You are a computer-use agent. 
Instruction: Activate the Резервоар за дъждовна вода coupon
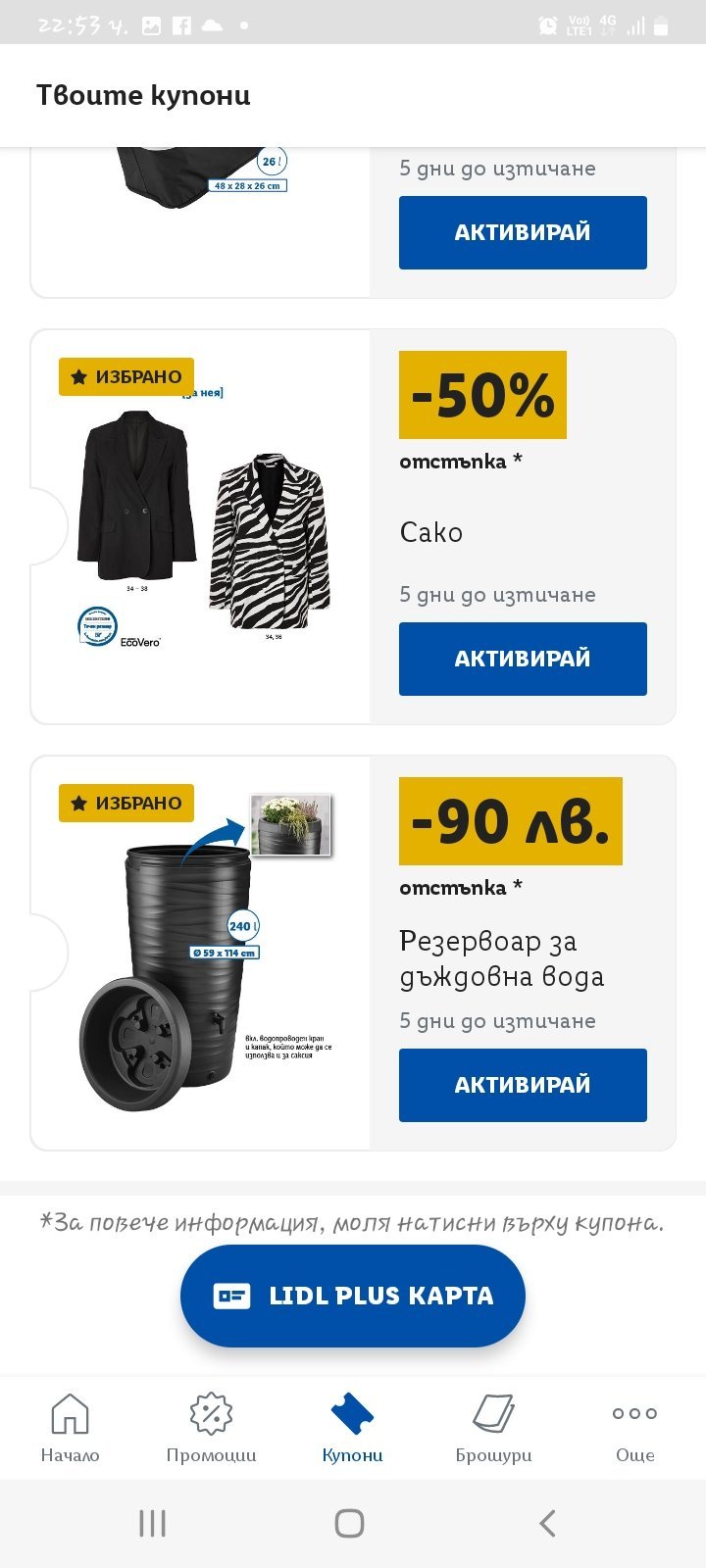(522, 1085)
